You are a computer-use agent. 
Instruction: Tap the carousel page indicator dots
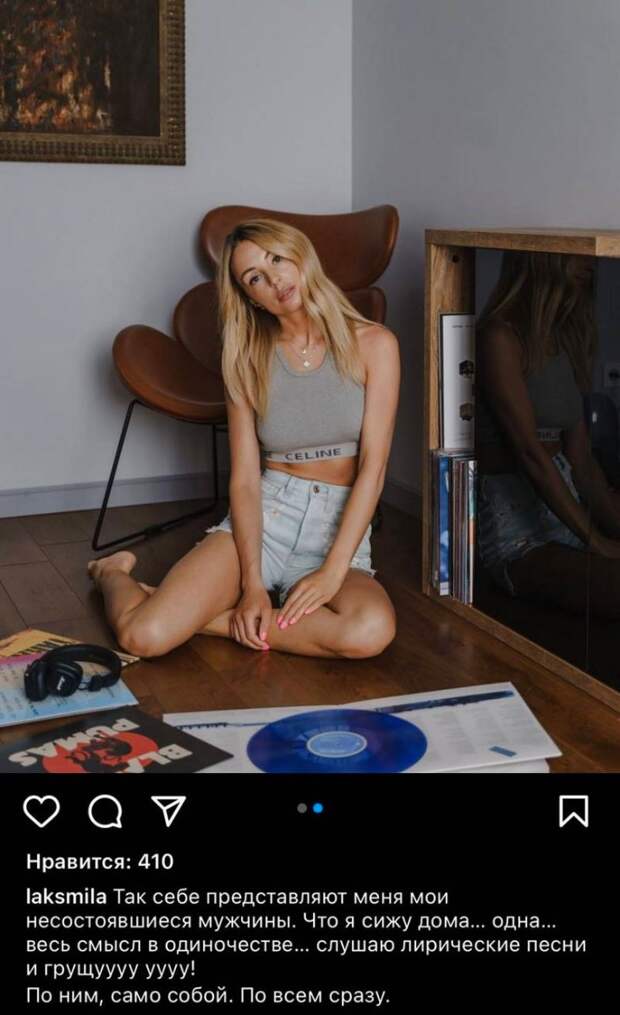[310, 807]
